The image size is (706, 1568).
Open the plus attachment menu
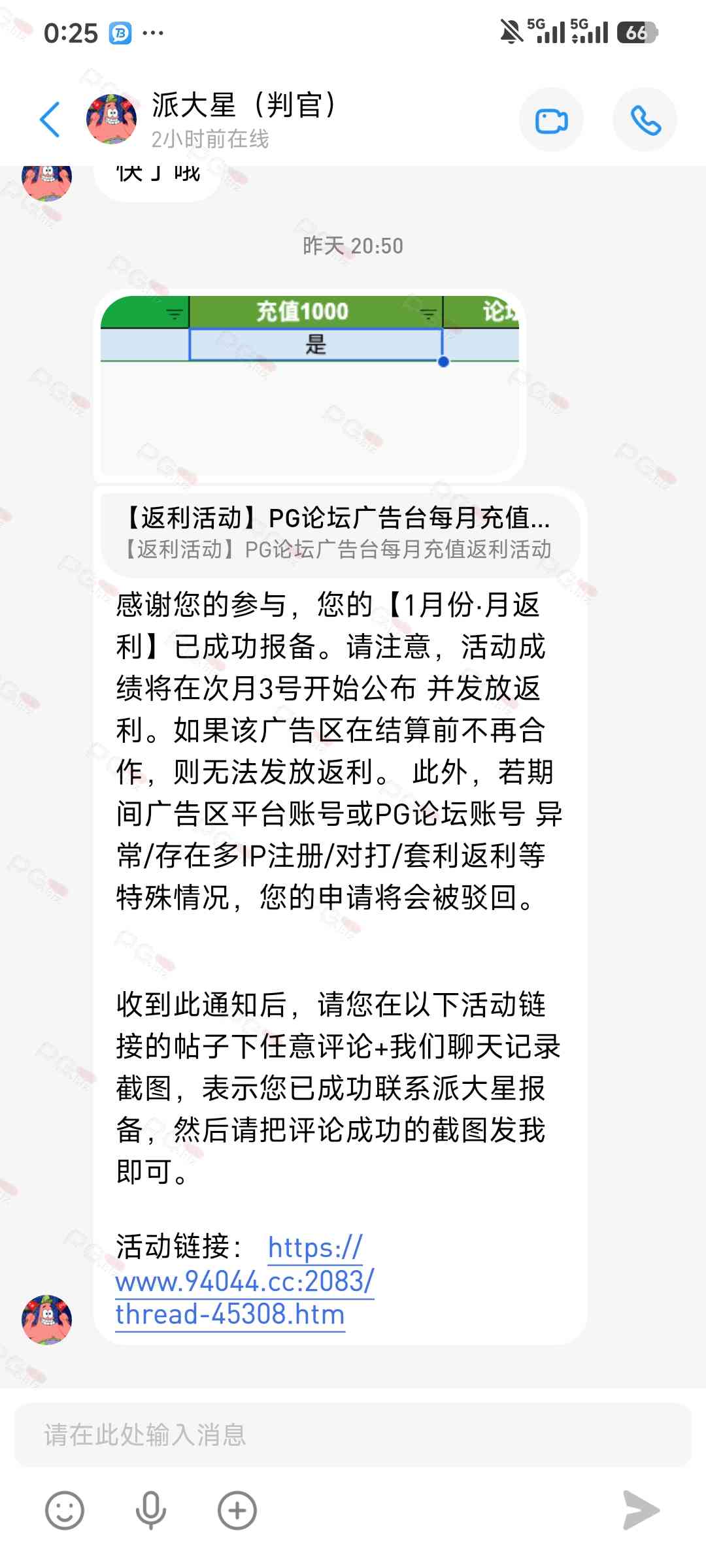pos(237,1511)
